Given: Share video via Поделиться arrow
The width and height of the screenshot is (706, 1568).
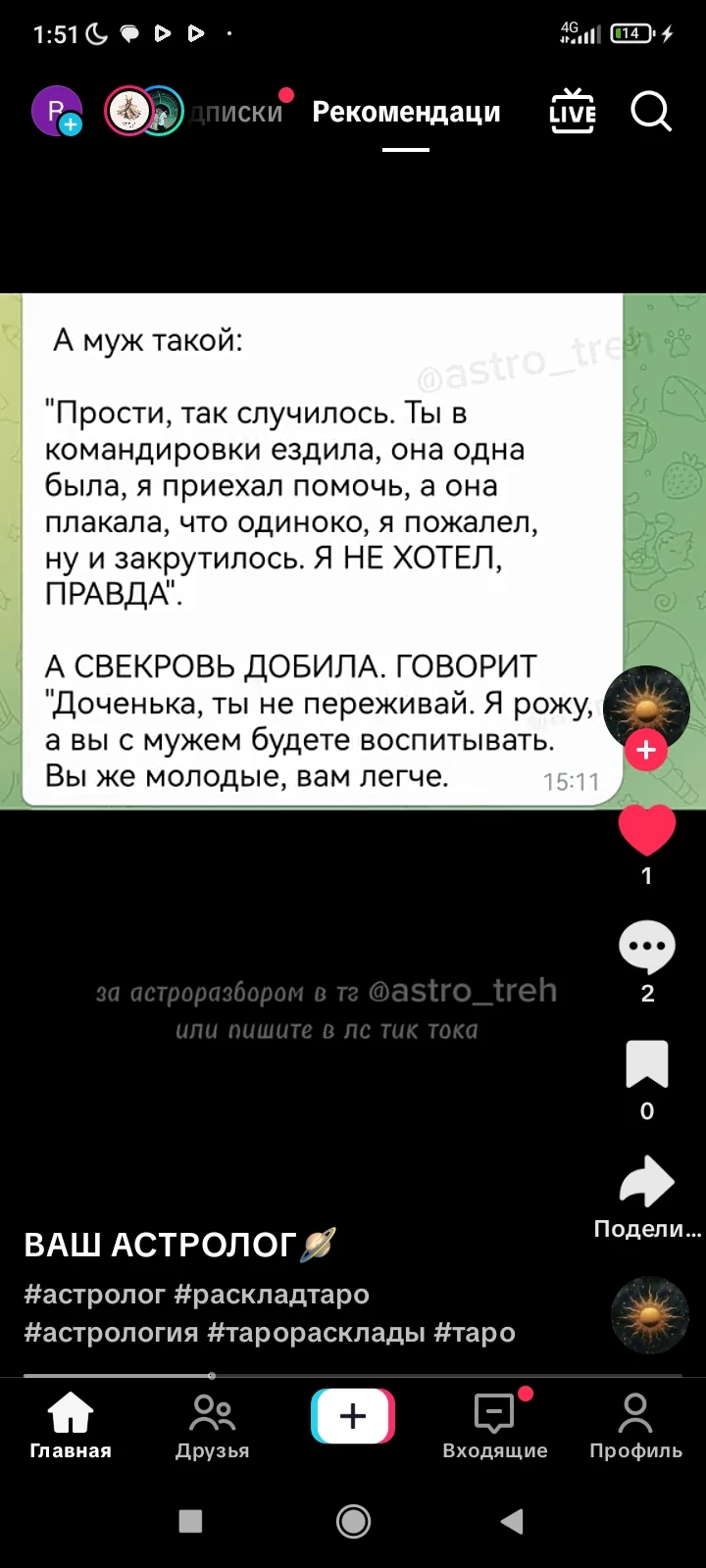Looking at the screenshot, I should pos(646,1183).
